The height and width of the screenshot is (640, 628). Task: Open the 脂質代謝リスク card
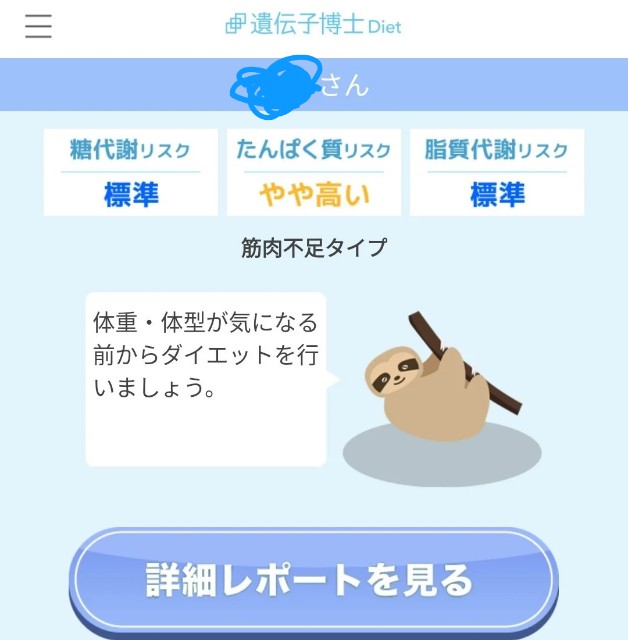point(497,172)
